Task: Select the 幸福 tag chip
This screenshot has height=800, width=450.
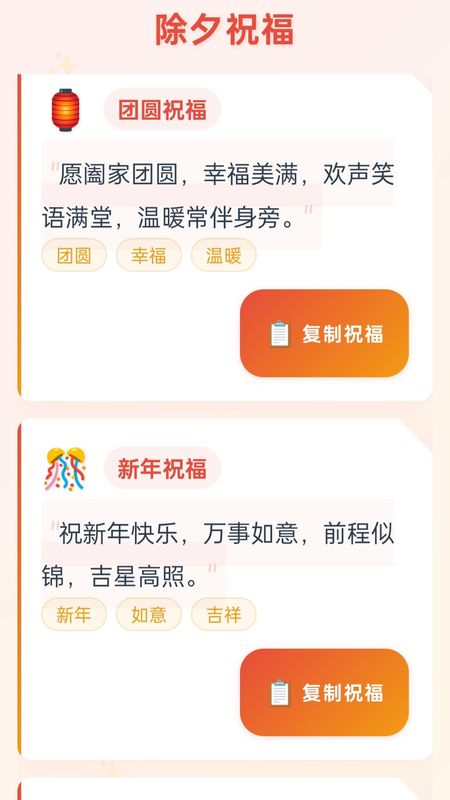Action: (148, 255)
